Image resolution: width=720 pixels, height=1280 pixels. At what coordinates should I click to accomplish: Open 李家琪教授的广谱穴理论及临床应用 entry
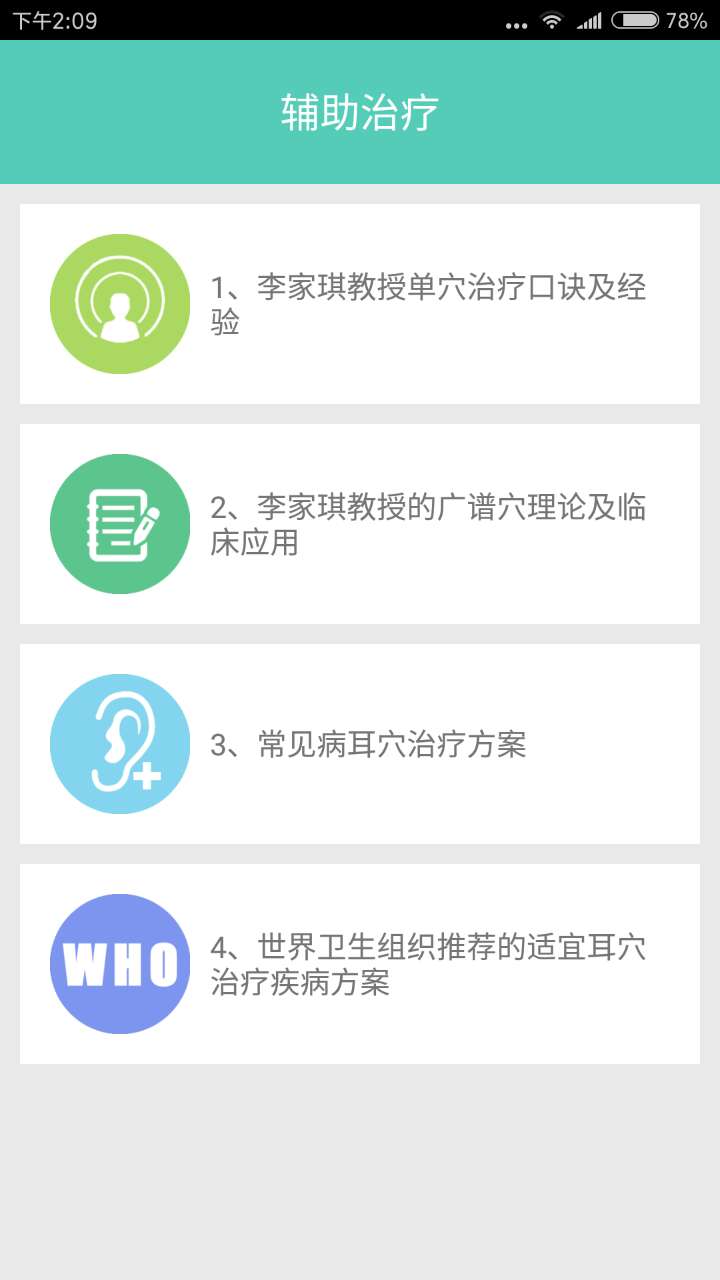click(x=360, y=524)
